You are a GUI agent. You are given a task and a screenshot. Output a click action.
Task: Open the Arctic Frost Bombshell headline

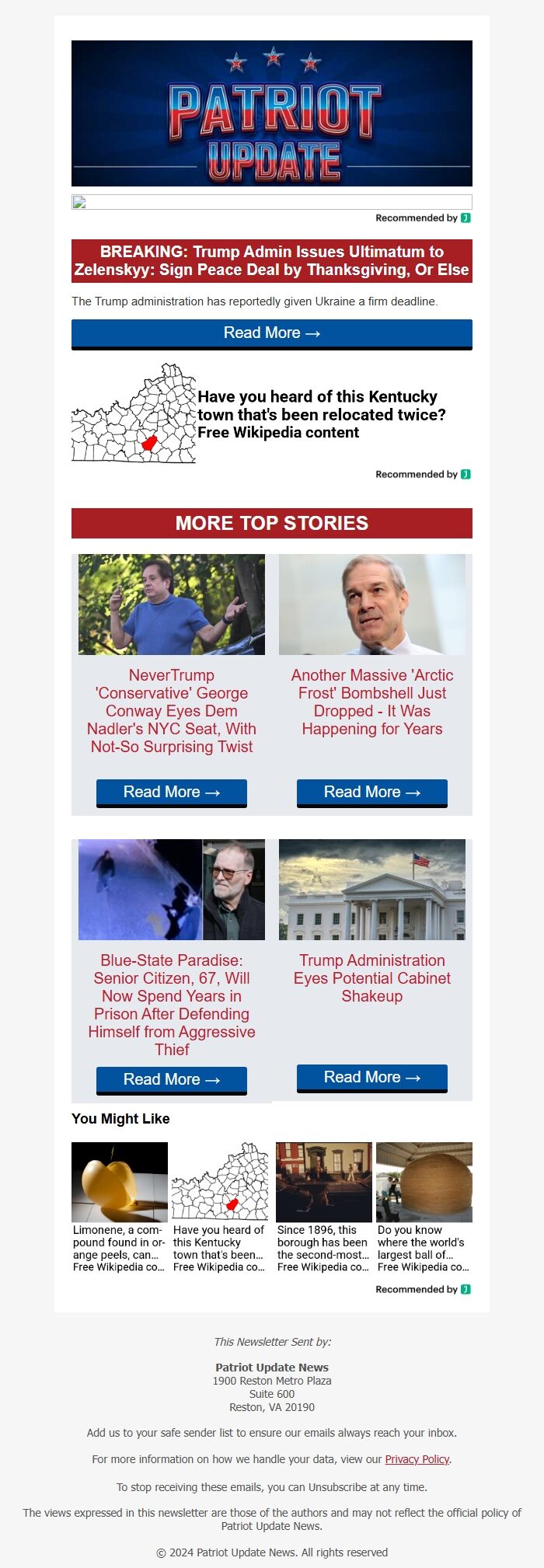click(x=371, y=702)
